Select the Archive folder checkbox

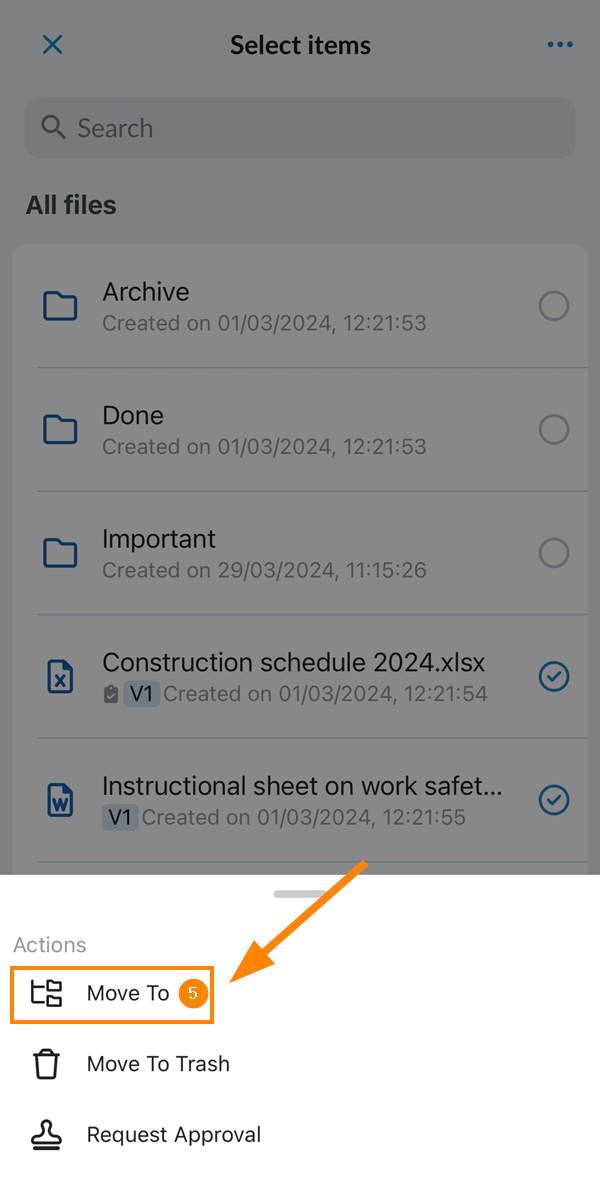click(x=554, y=306)
